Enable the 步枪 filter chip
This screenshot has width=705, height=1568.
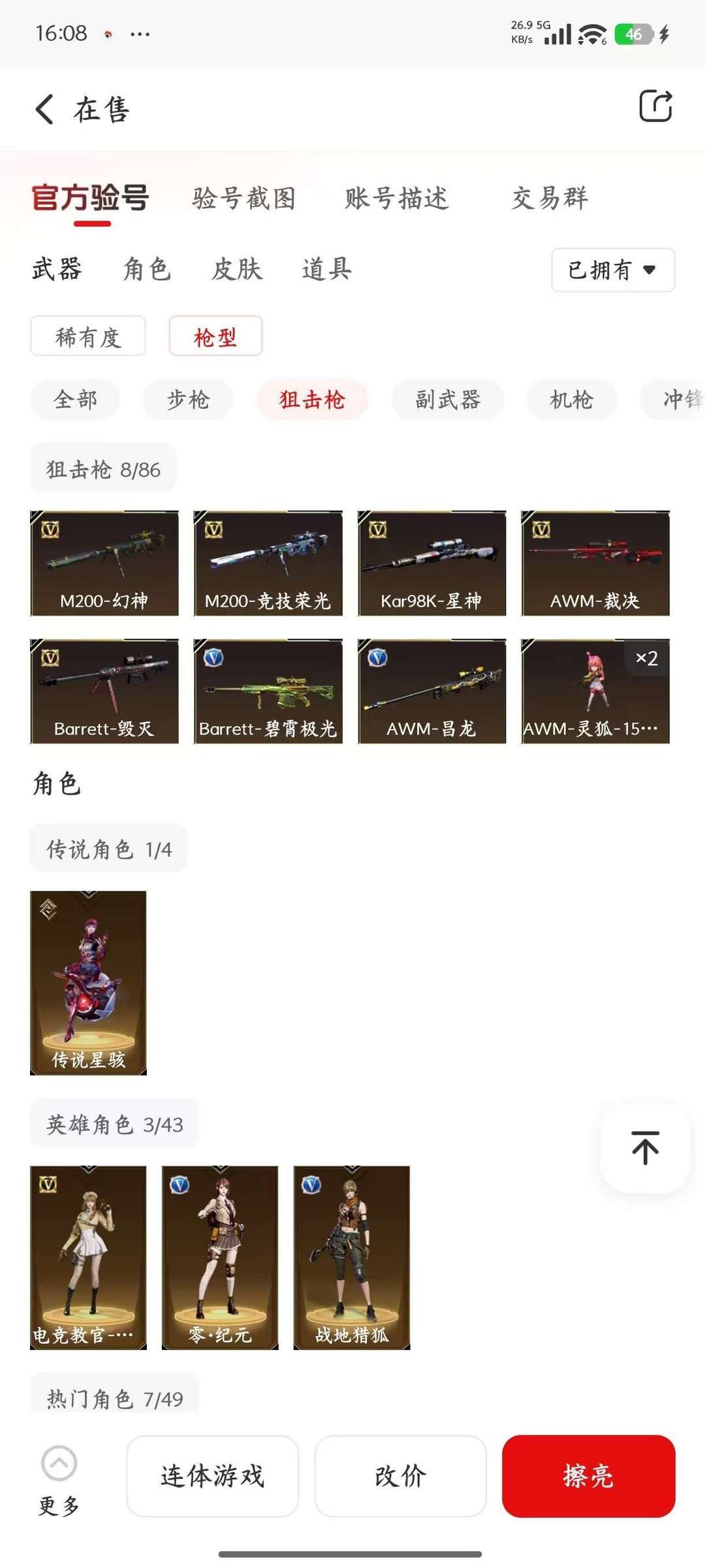coord(187,400)
